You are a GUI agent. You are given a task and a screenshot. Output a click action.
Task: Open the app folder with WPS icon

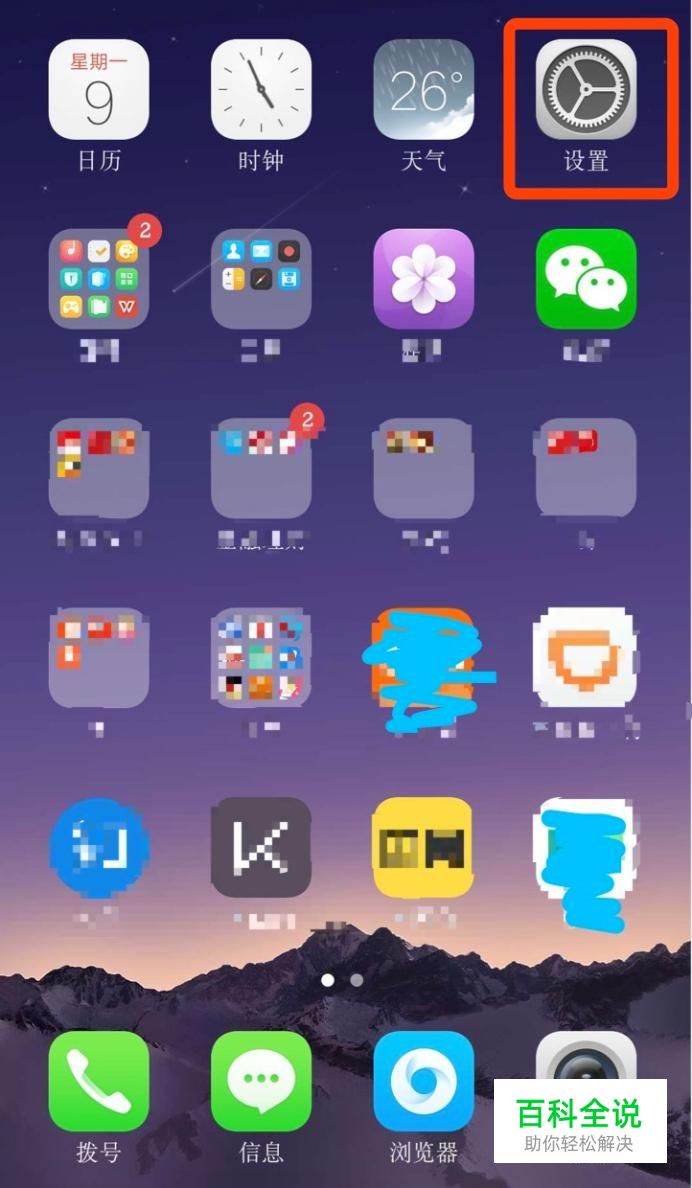[x=99, y=279]
